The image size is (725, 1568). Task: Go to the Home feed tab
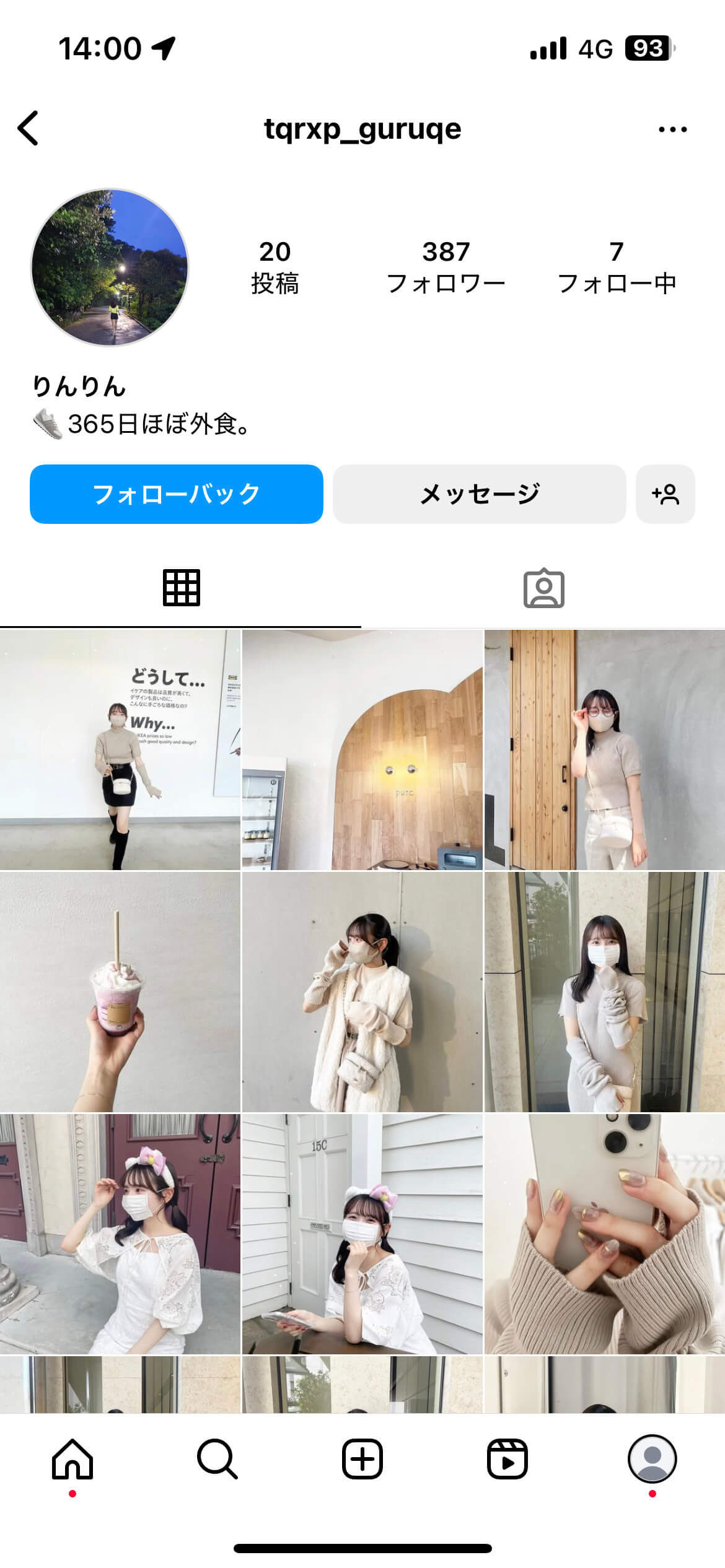pyautogui.click(x=72, y=1459)
